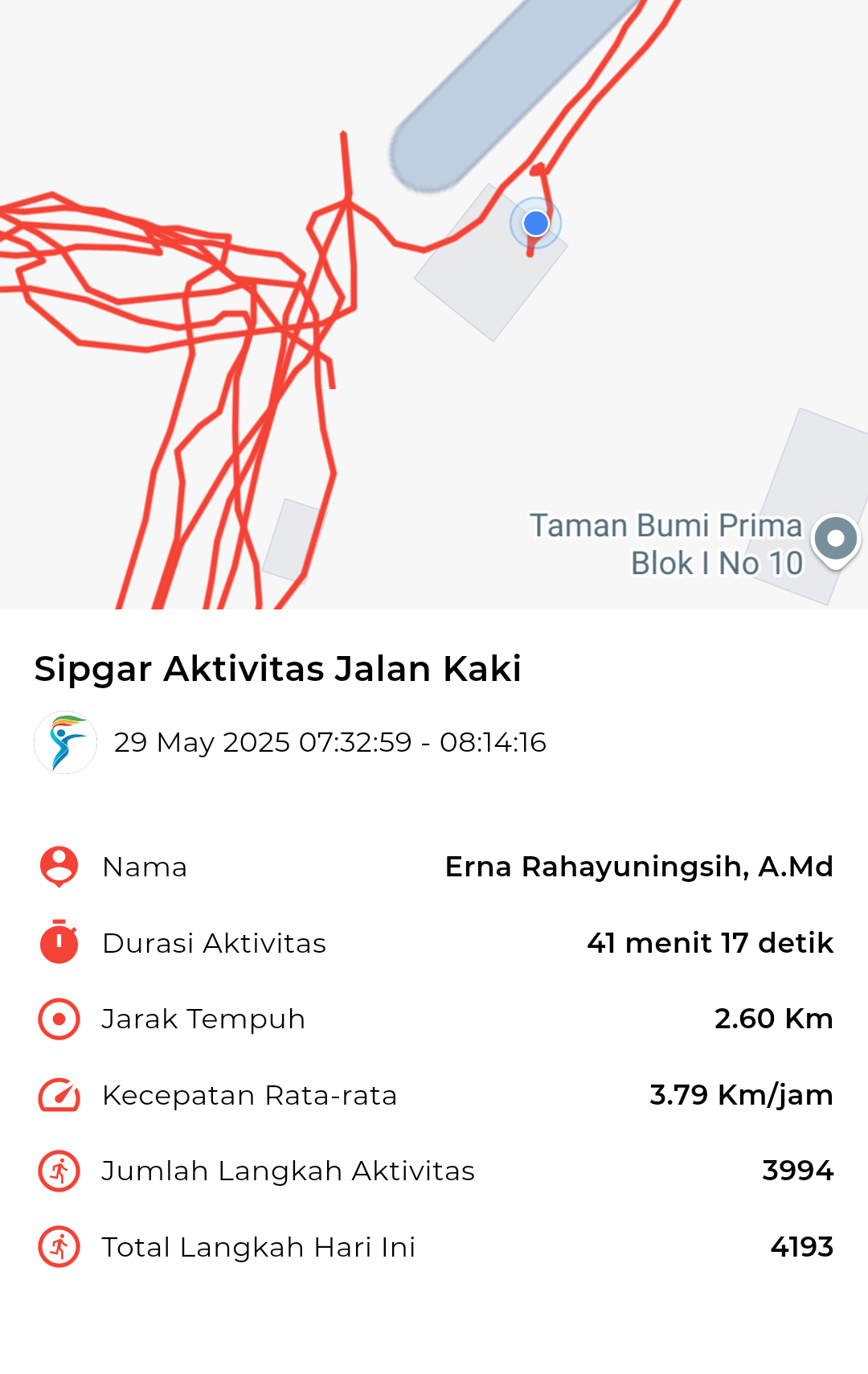
Task: Click the Sipgar app logo badge
Action: [65, 742]
